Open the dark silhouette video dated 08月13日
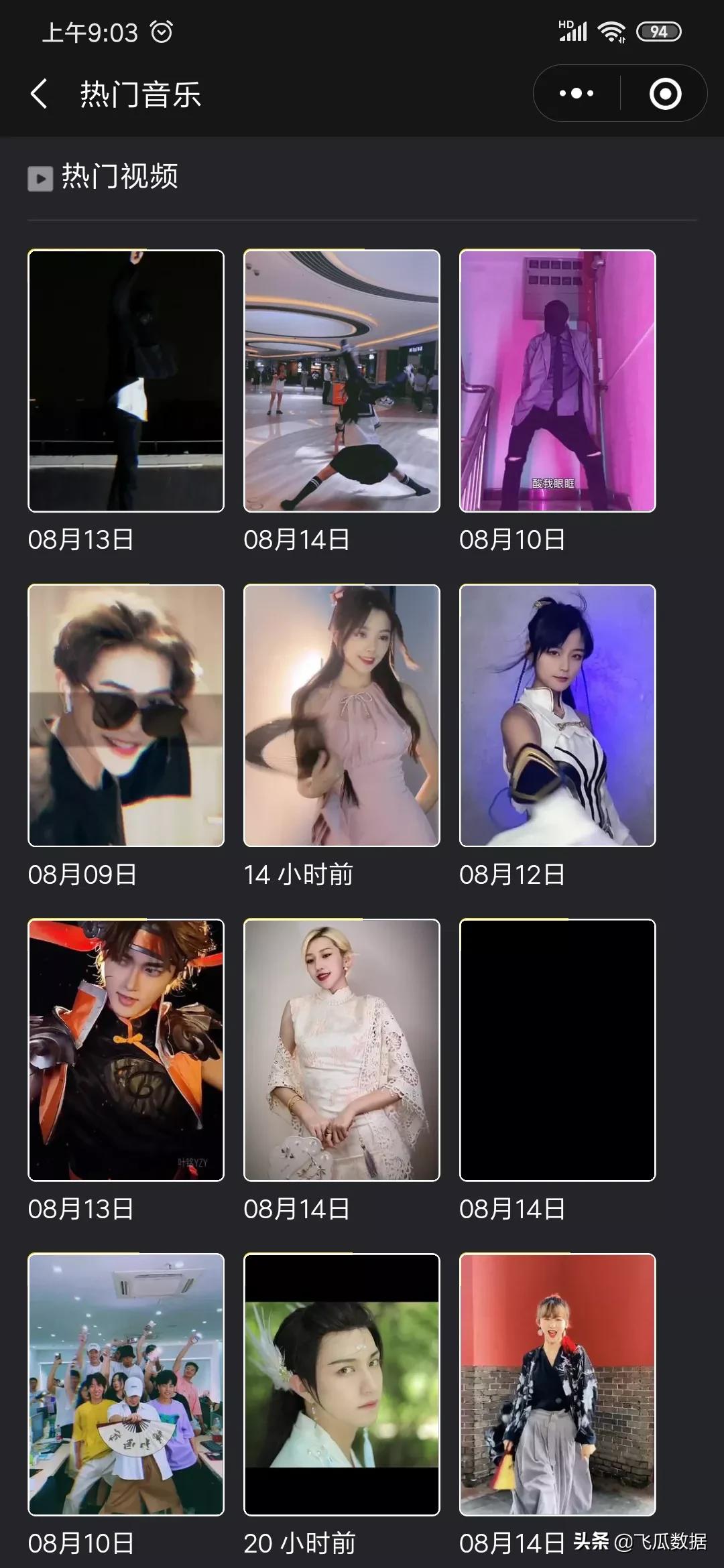The height and width of the screenshot is (1568, 724). pyautogui.click(x=126, y=381)
